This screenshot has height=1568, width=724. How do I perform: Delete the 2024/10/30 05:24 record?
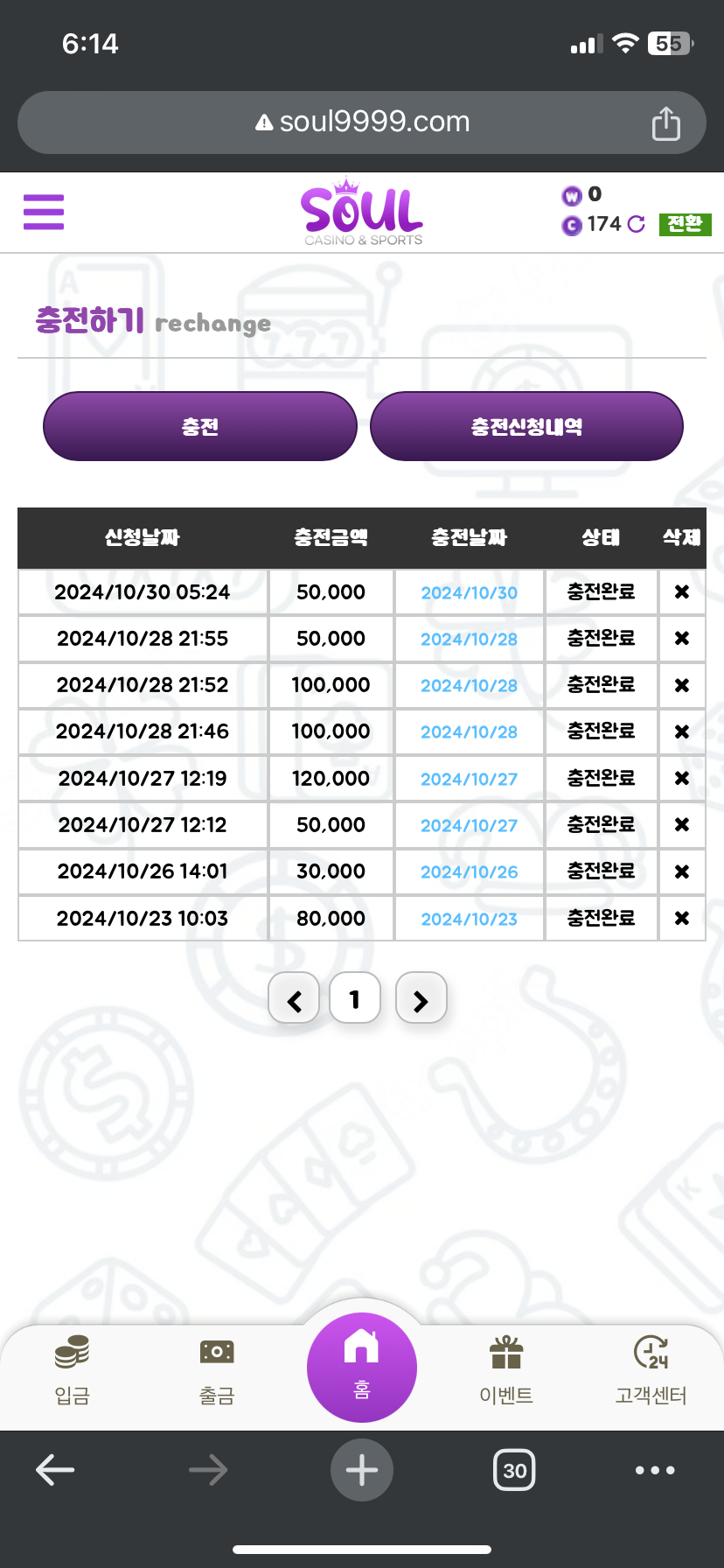pyautogui.click(x=682, y=592)
